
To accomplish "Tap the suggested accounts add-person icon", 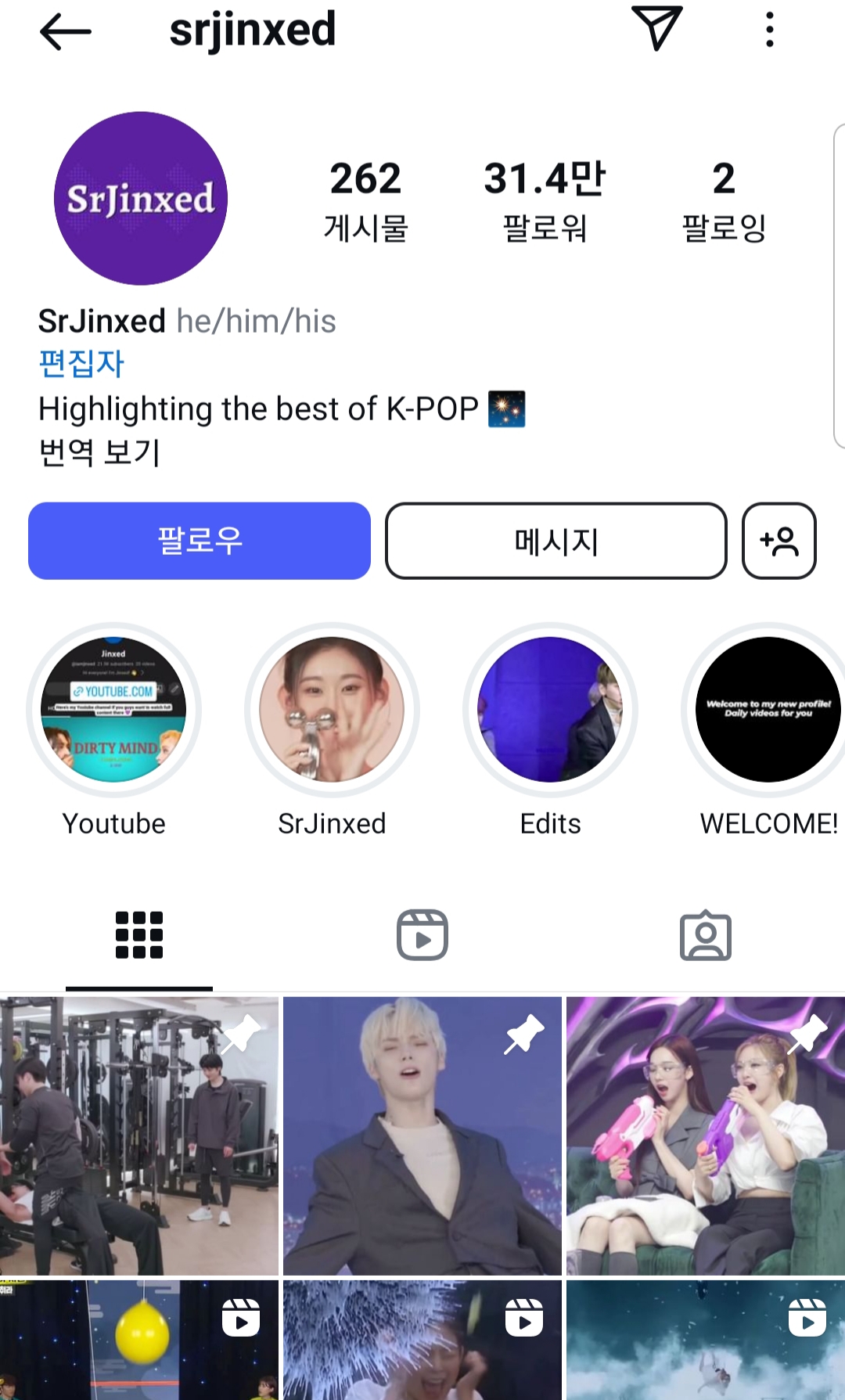I will point(779,541).
